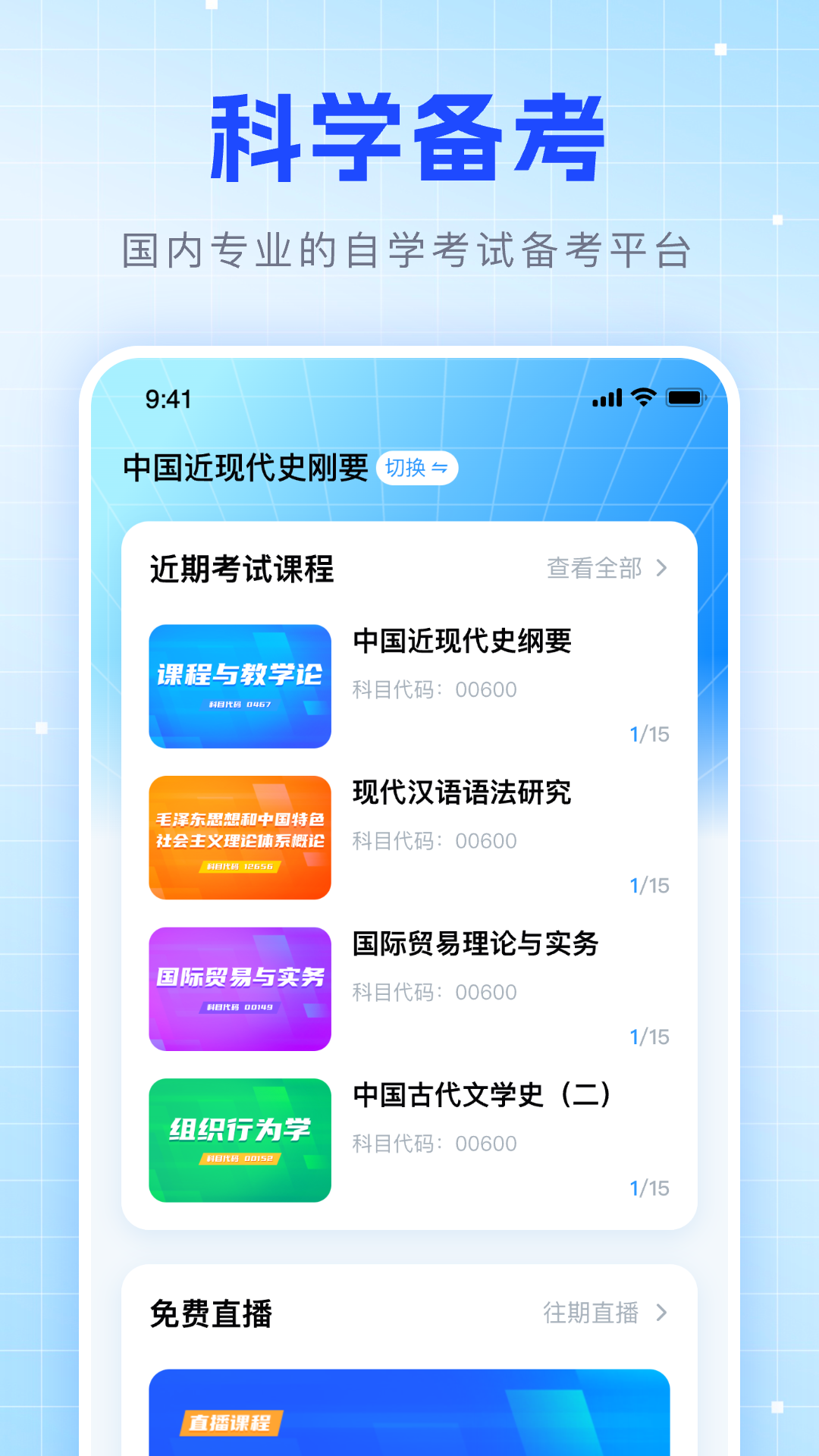The height and width of the screenshot is (1456, 819).
Task: Open the 课程与教学论 course thumbnail
Action: 240,685
